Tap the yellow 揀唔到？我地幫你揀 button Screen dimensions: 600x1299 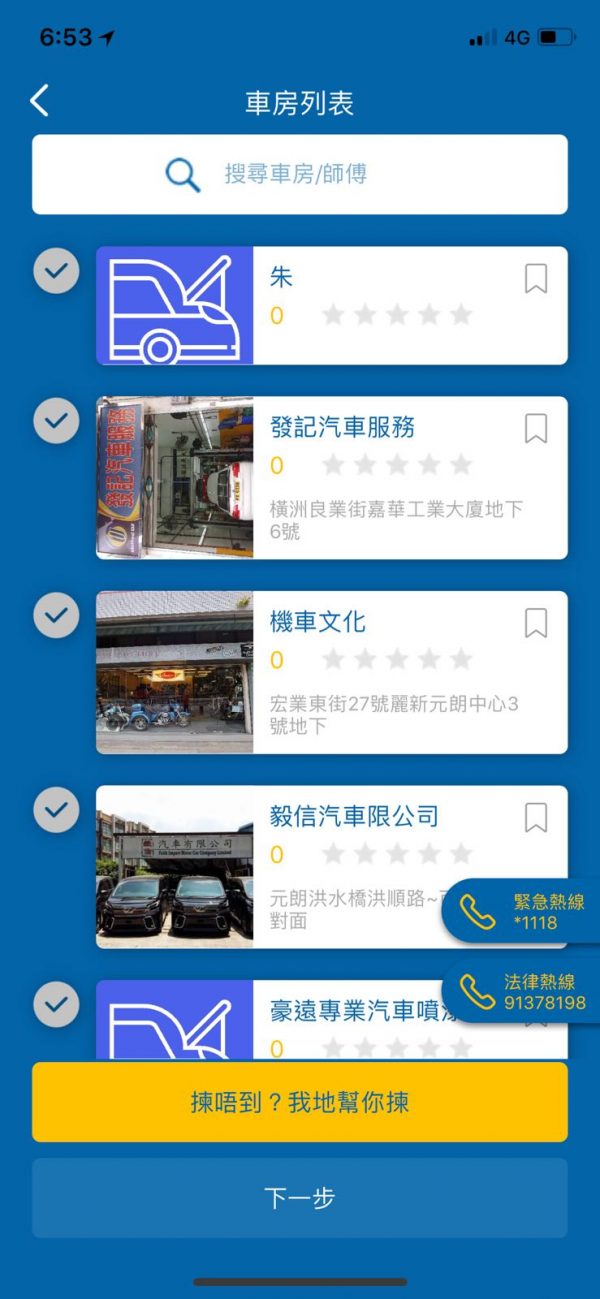[x=300, y=1102]
